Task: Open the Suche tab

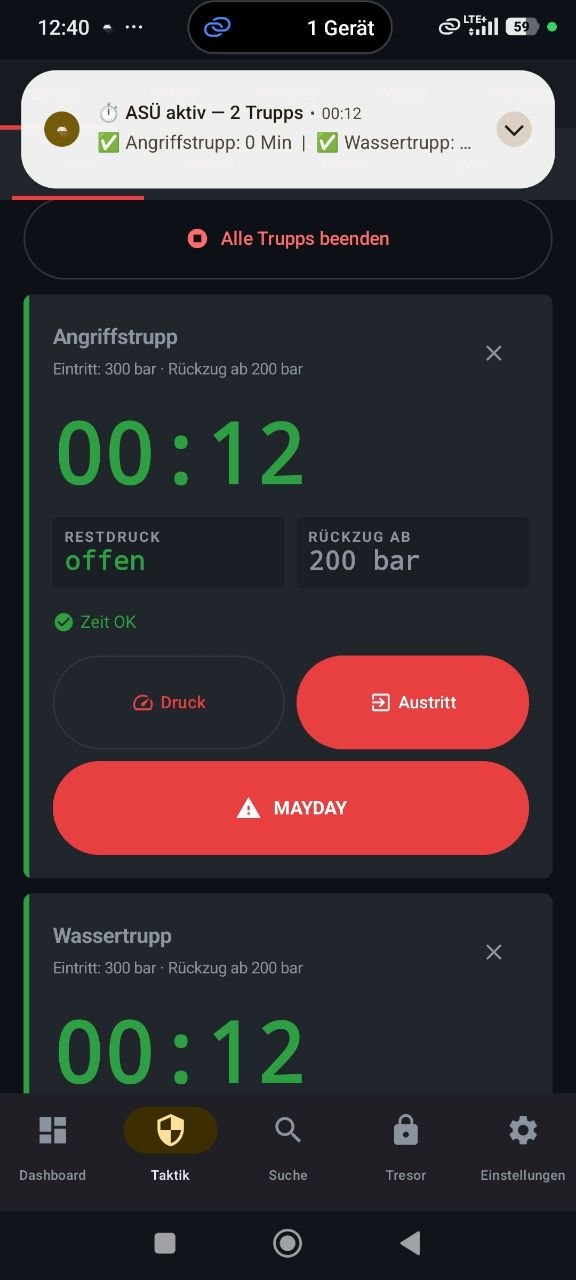Action: (288, 1148)
